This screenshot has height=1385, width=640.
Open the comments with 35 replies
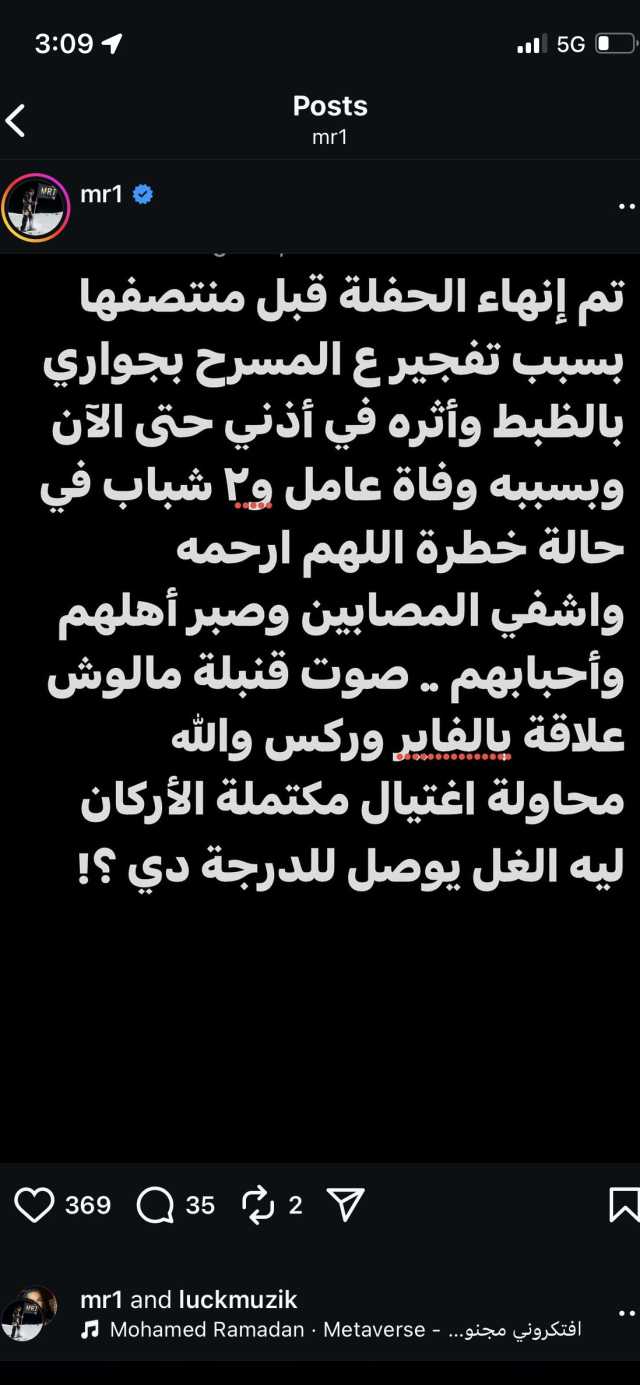[x=155, y=1205]
